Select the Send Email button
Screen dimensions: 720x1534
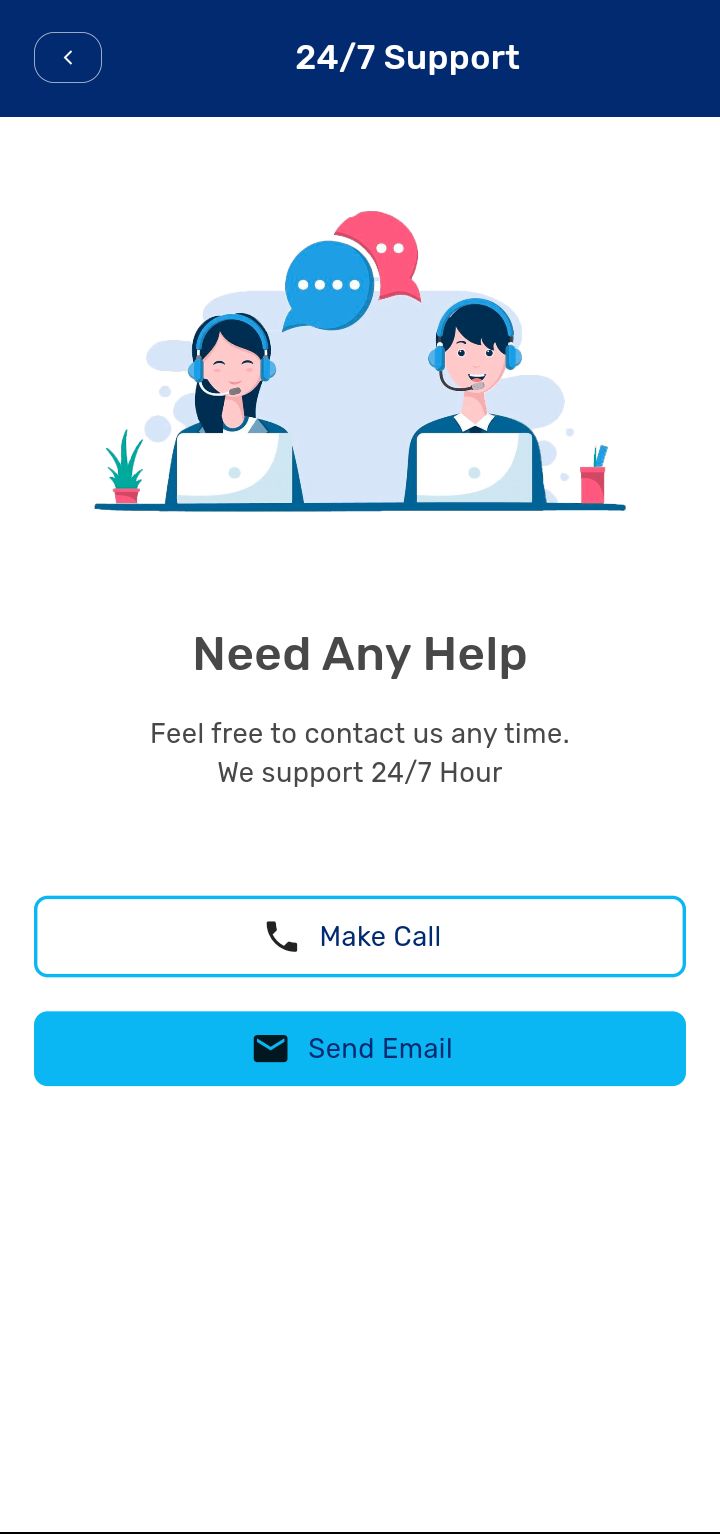(360, 1048)
